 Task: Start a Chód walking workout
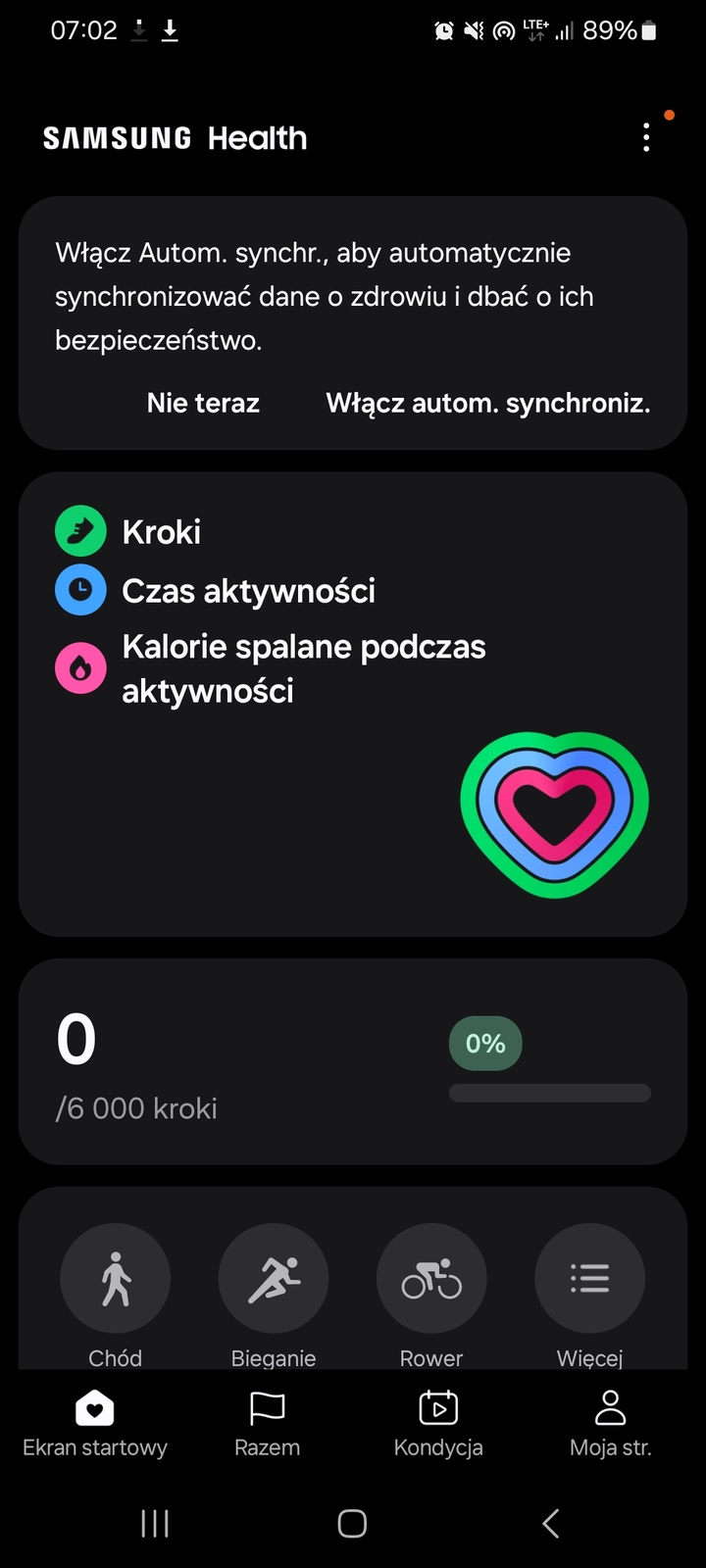116,1279
